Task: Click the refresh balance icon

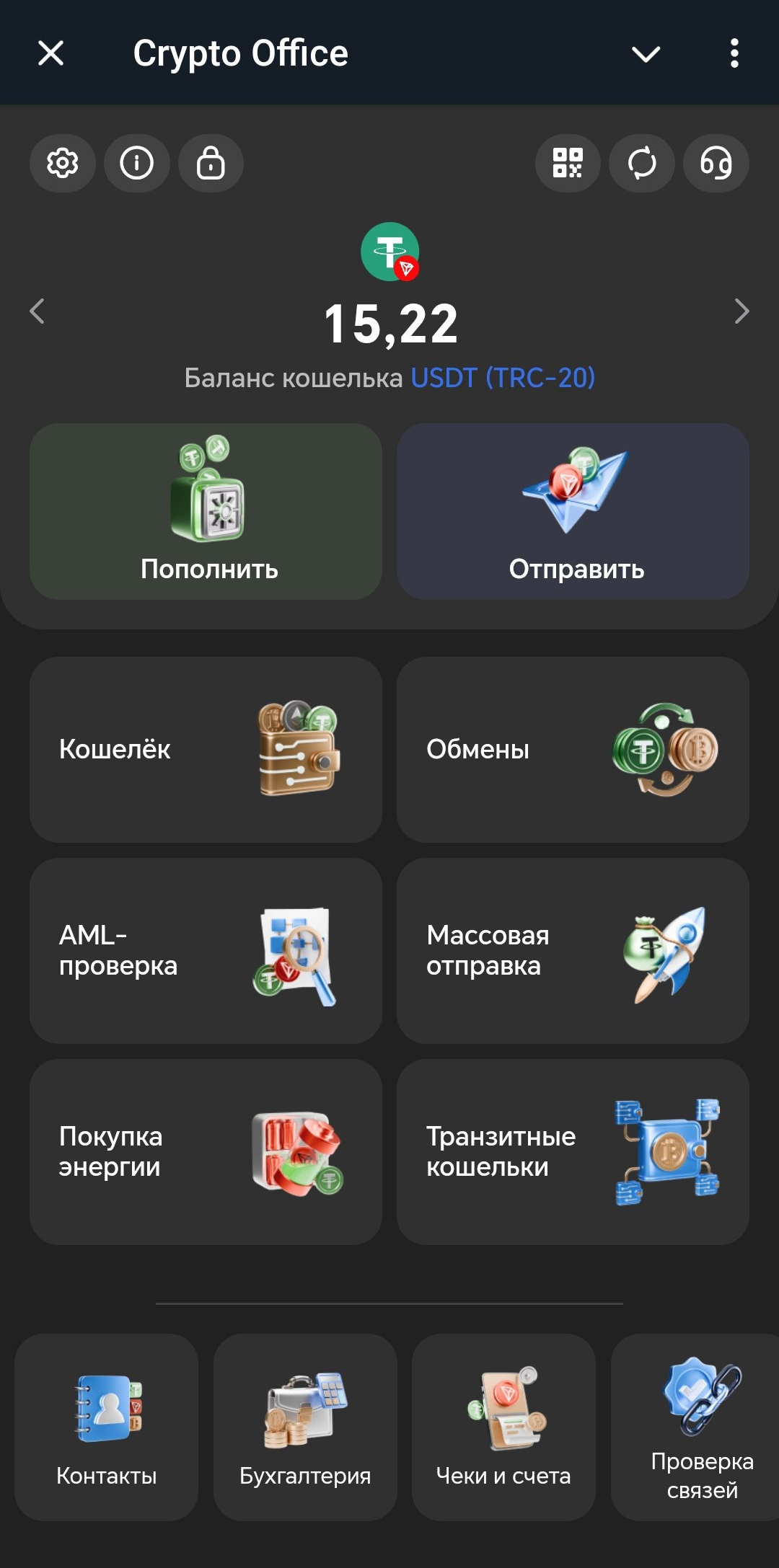Action: (x=642, y=164)
